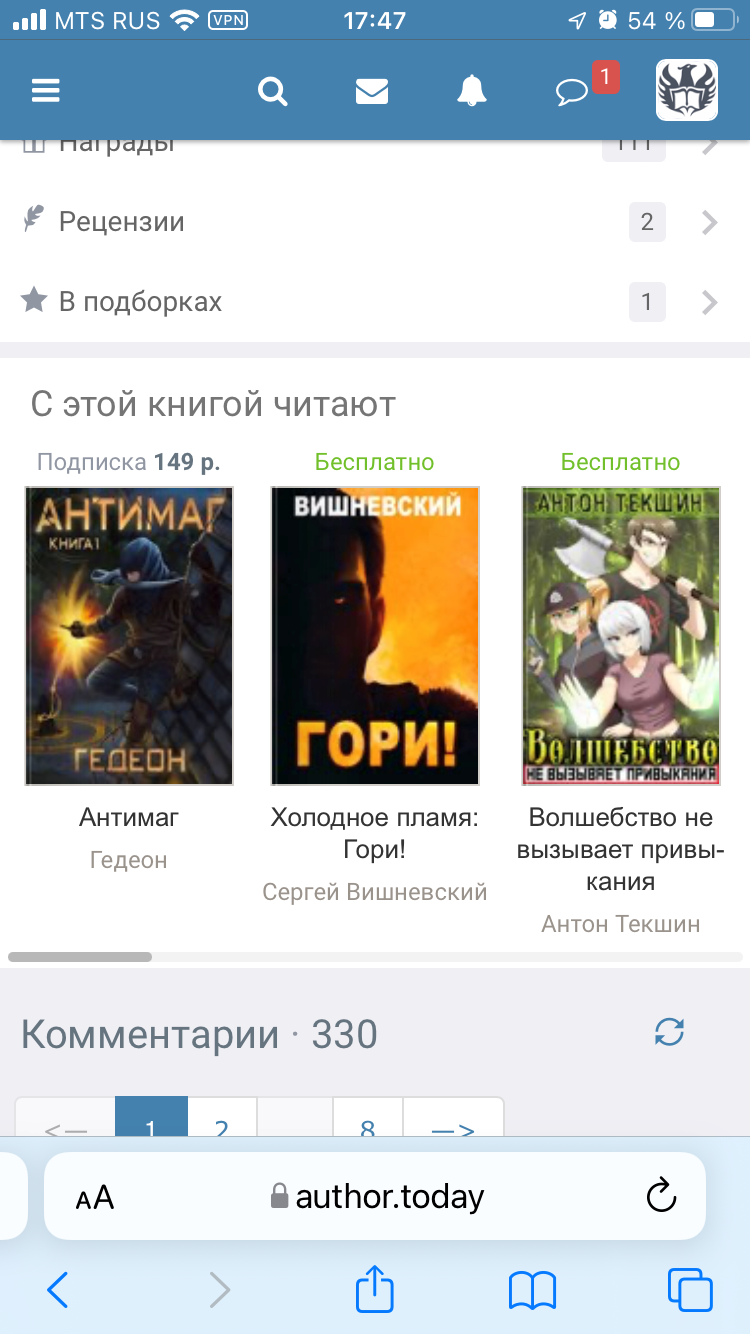Viewport: 750px width, 1334px height.
Task: Open the Антимаг book cover
Action: [x=129, y=636]
